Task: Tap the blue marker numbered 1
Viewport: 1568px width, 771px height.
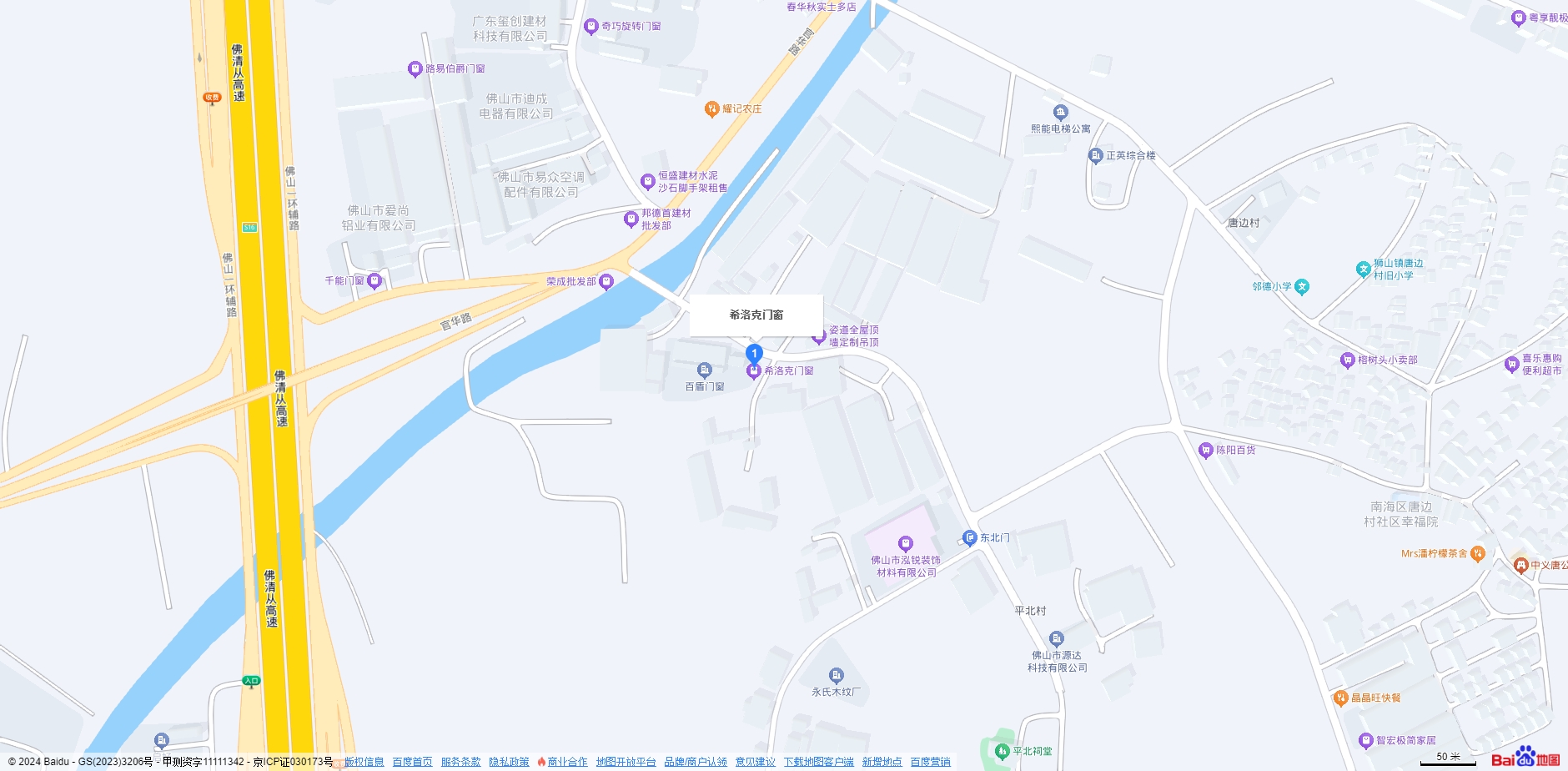Action: pos(754,354)
